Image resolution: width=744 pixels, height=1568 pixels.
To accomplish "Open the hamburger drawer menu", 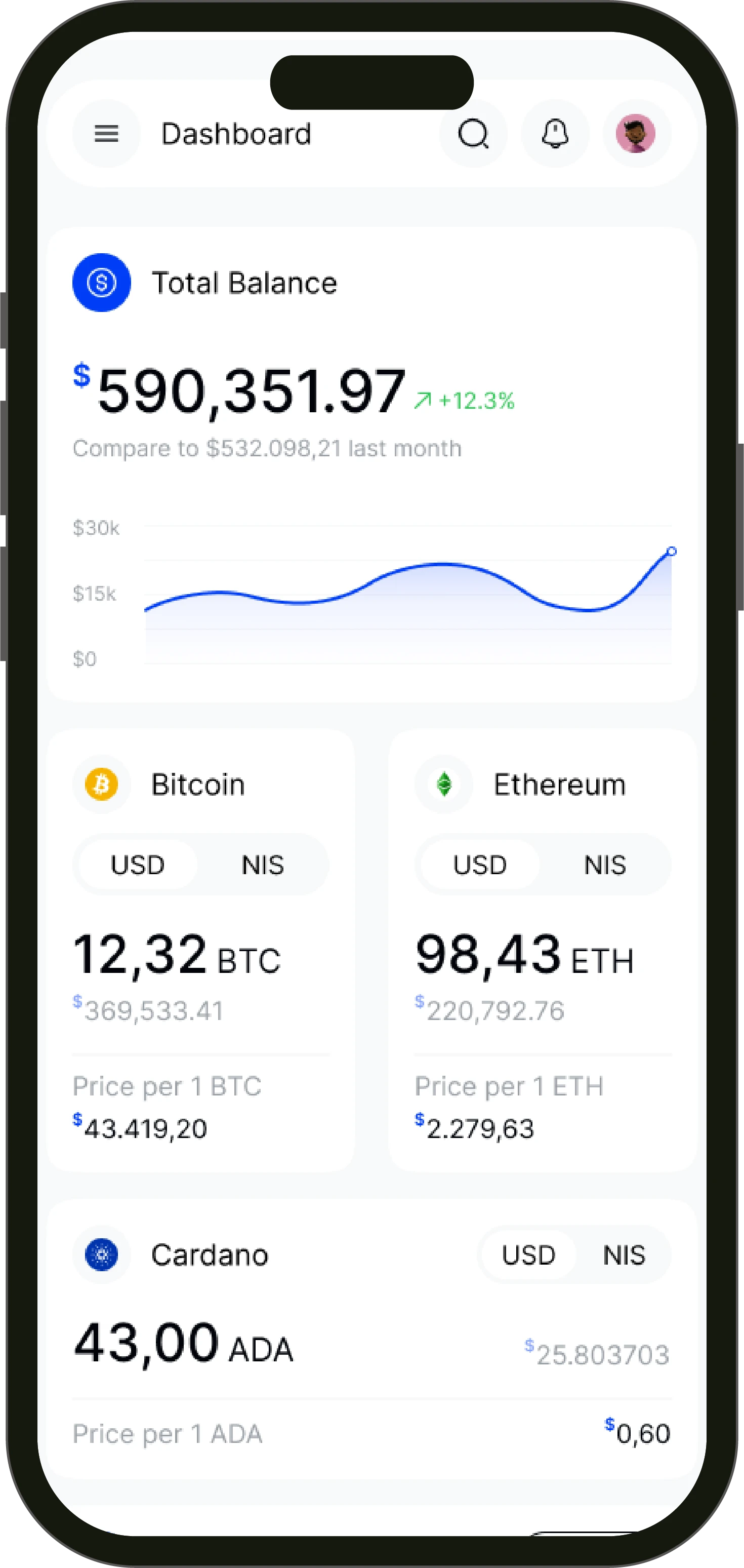I will pyautogui.click(x=106, y=133).
